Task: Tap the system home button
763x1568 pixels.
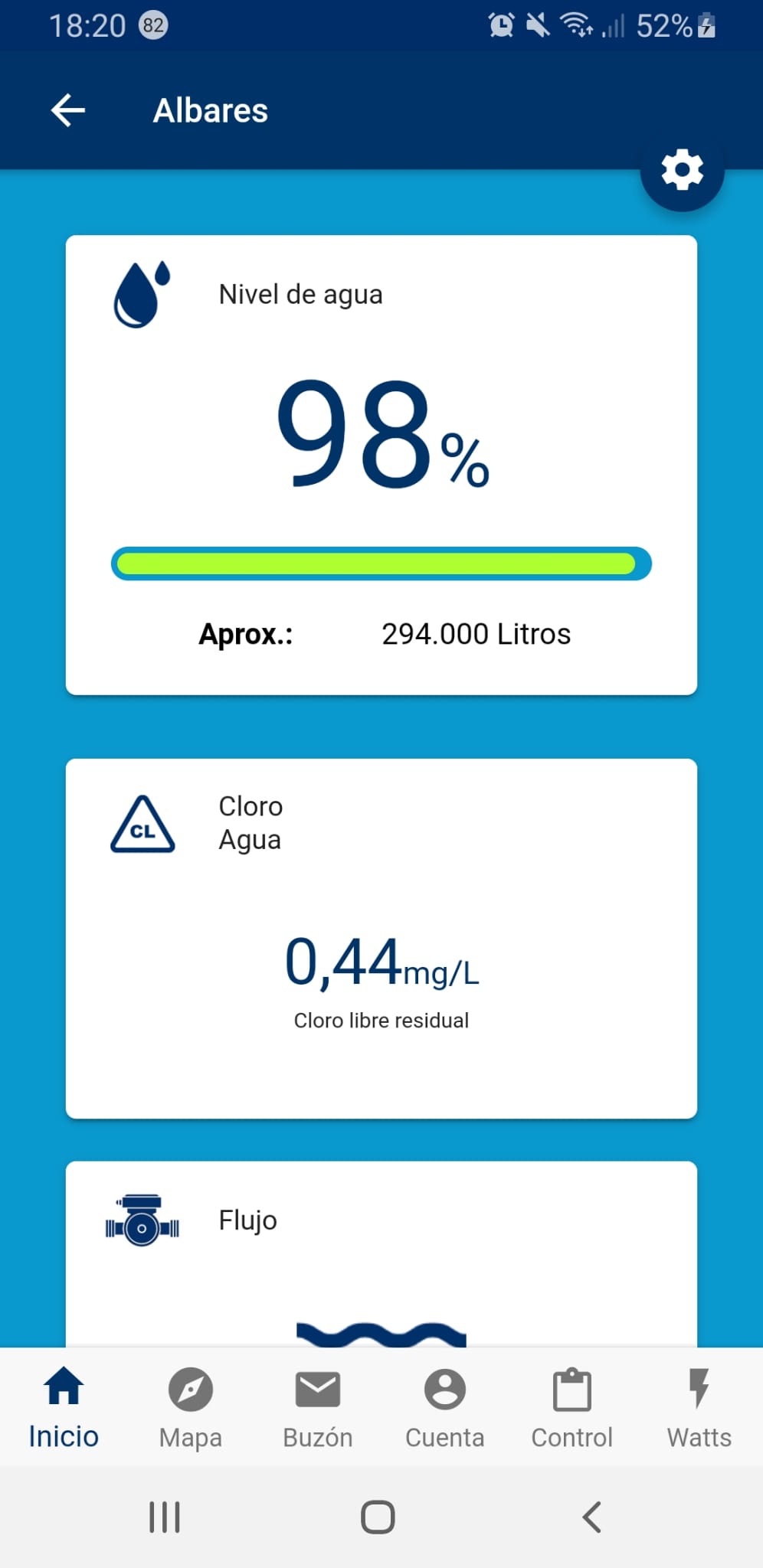Action: [x=378, y=1517]
